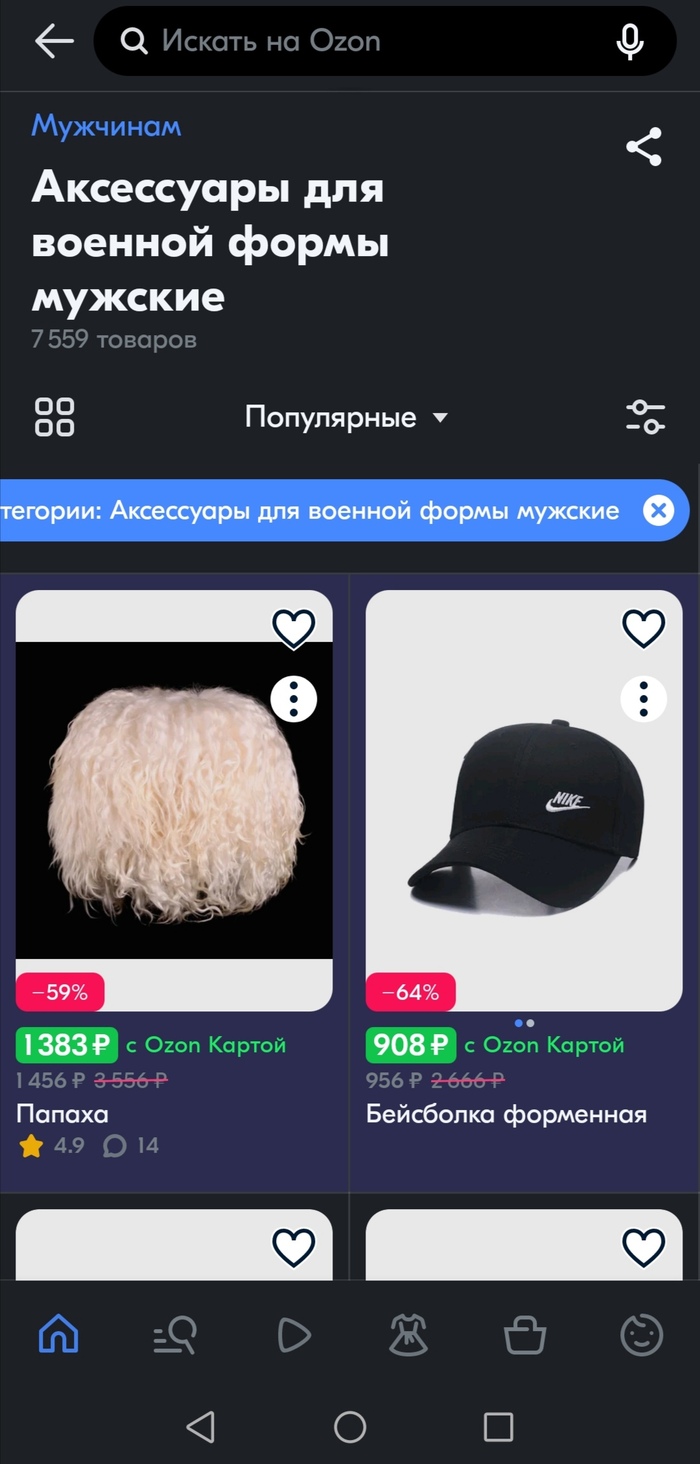
Task: Open the Мужчинам breadcrumb link
Action: [x=106, y=126]
